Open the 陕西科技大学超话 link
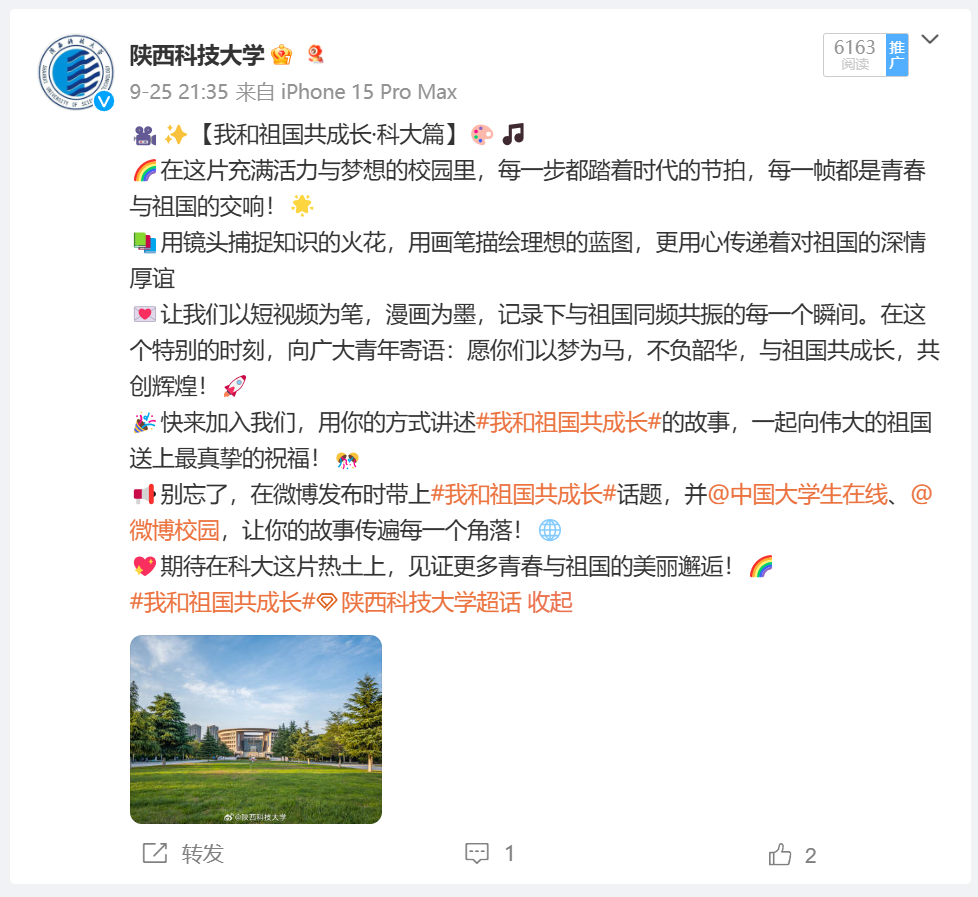 point(430,603)
